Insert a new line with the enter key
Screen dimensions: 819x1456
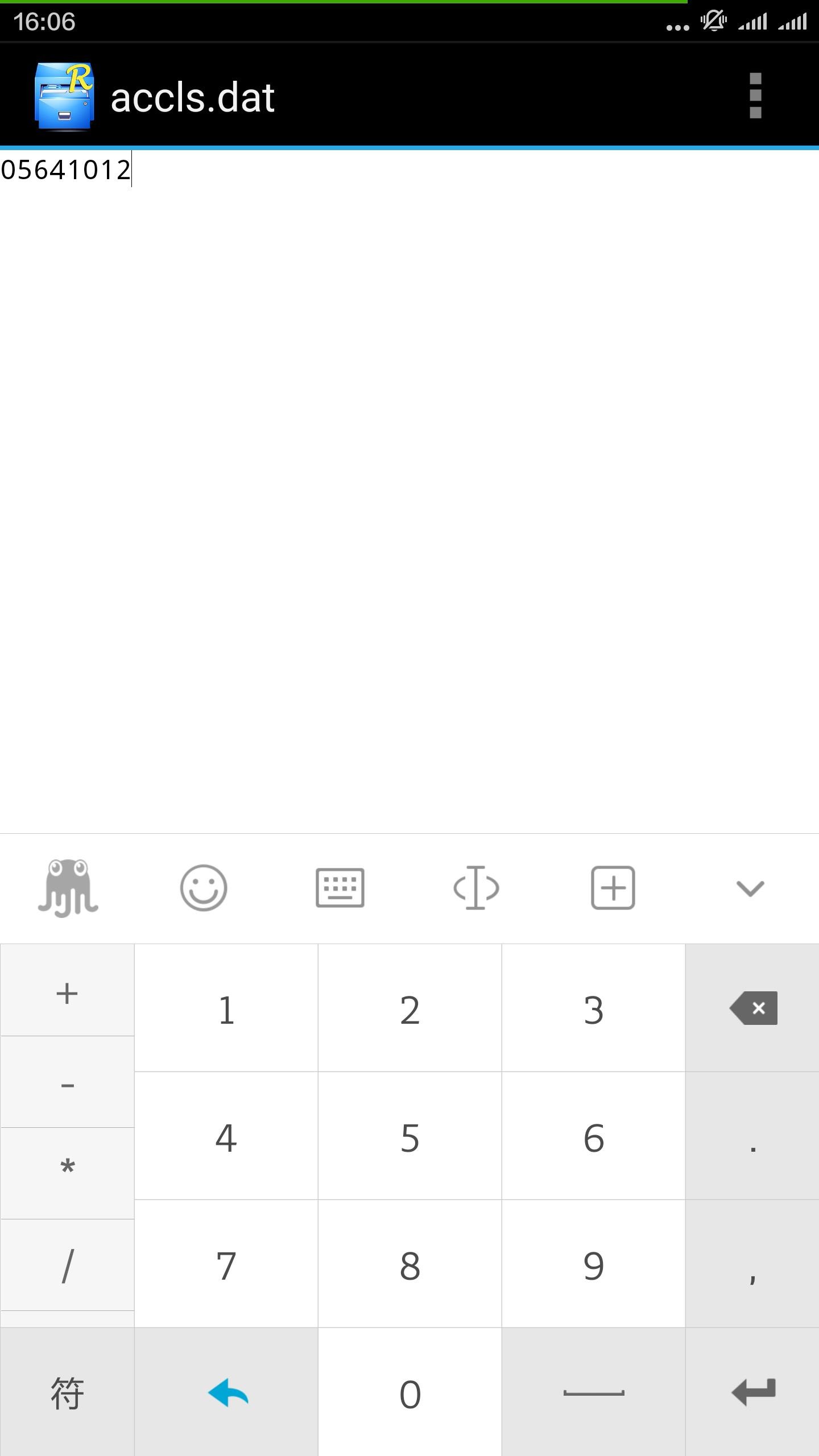(x=752, y=1392)
